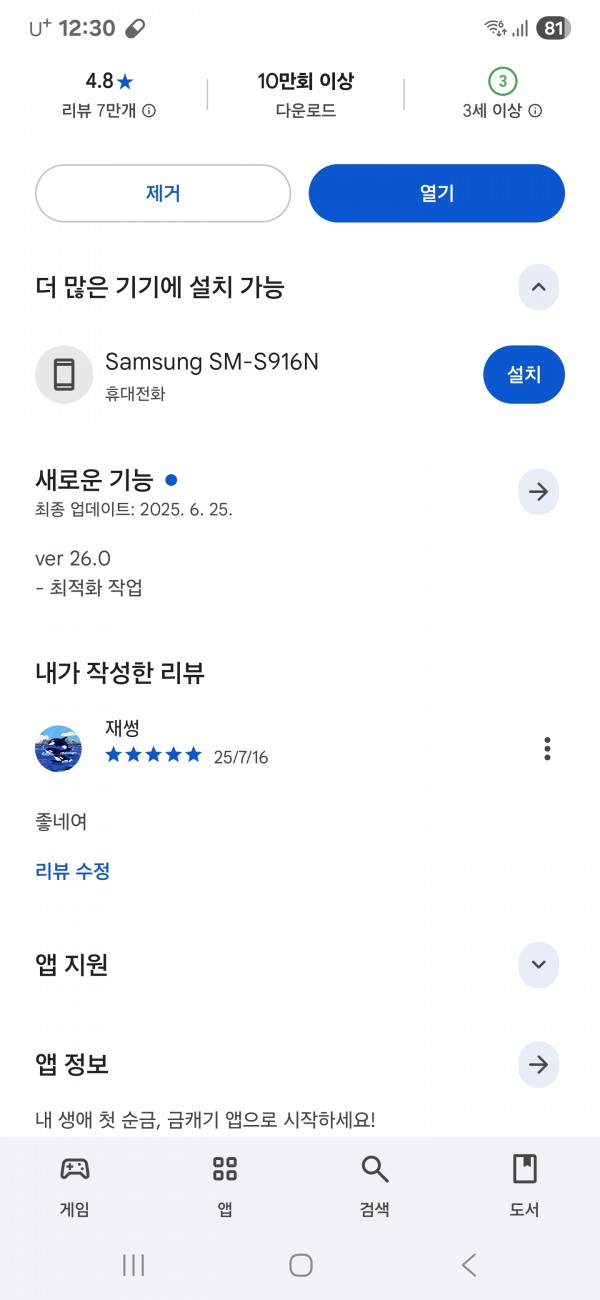Screen dimensions: 600x1300
Task: Tap 리뷰 수정 to edit review
Action: pyautogui.click(x=72, y=871)
